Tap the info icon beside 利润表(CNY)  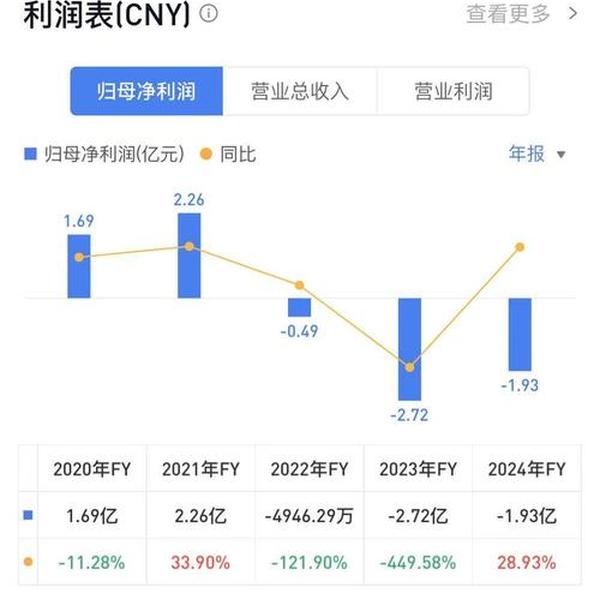[x=208, y=15]
